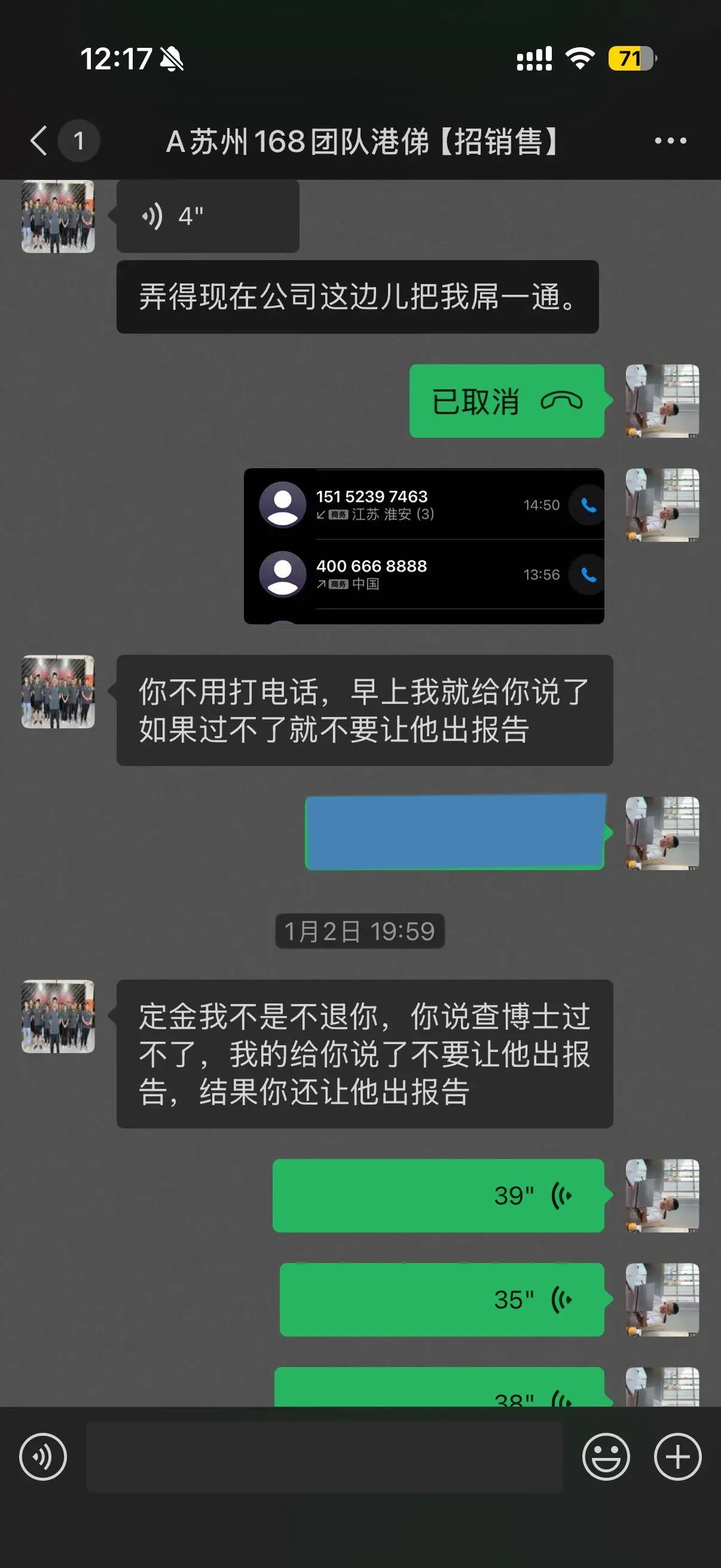This screenshot has width=721, height=1568.
Task: Go back to the chat list
Action: point(39,141)
